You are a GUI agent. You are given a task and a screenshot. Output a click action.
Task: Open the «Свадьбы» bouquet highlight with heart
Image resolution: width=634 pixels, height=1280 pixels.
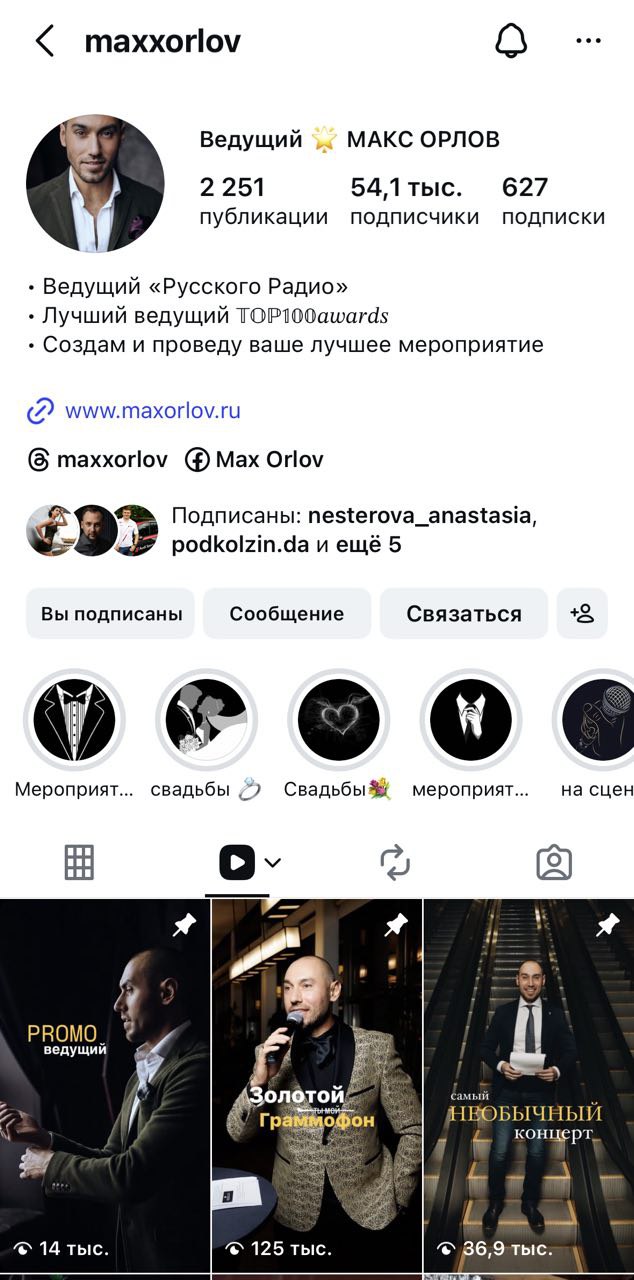coord(338,720)
